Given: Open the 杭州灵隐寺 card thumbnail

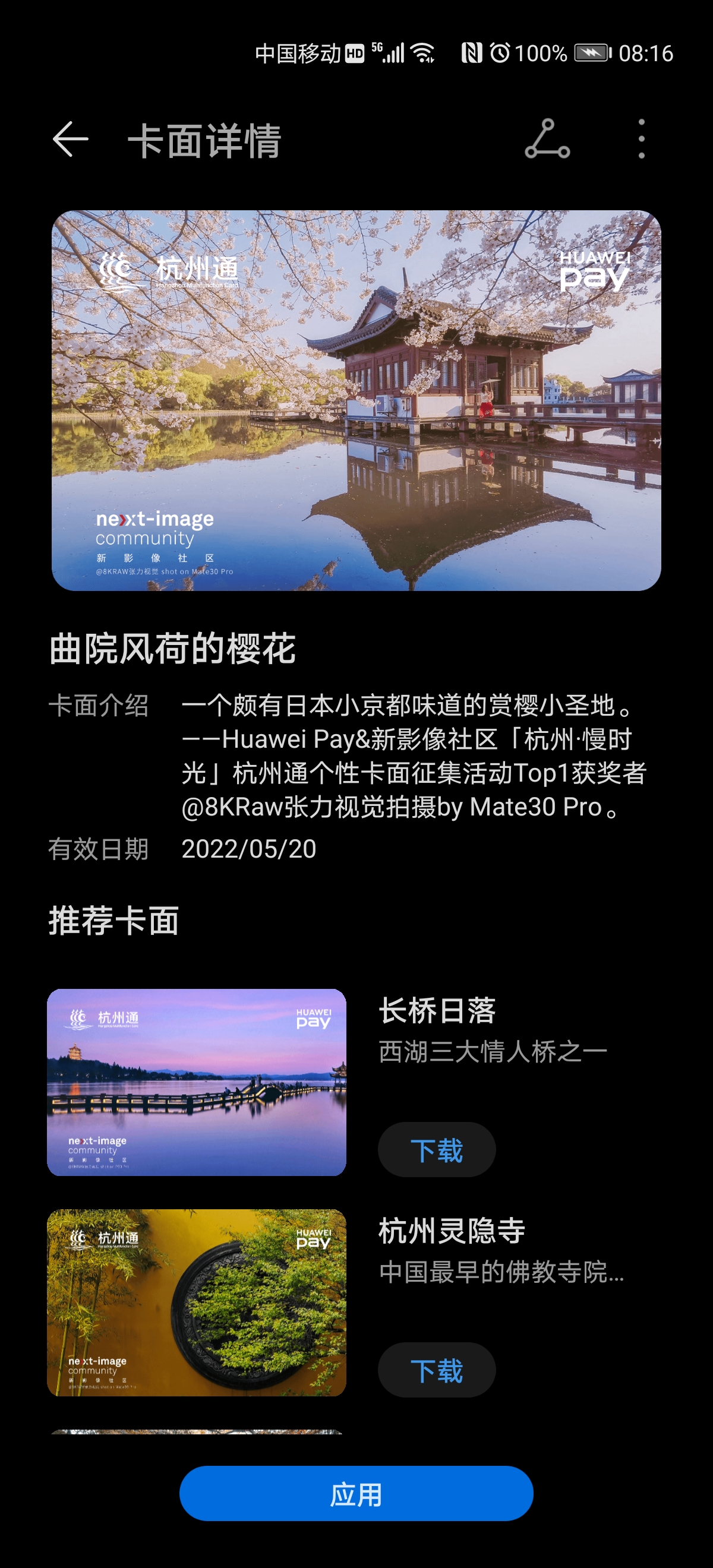Looking at the screenshot, I should [x=197, y=1303].
